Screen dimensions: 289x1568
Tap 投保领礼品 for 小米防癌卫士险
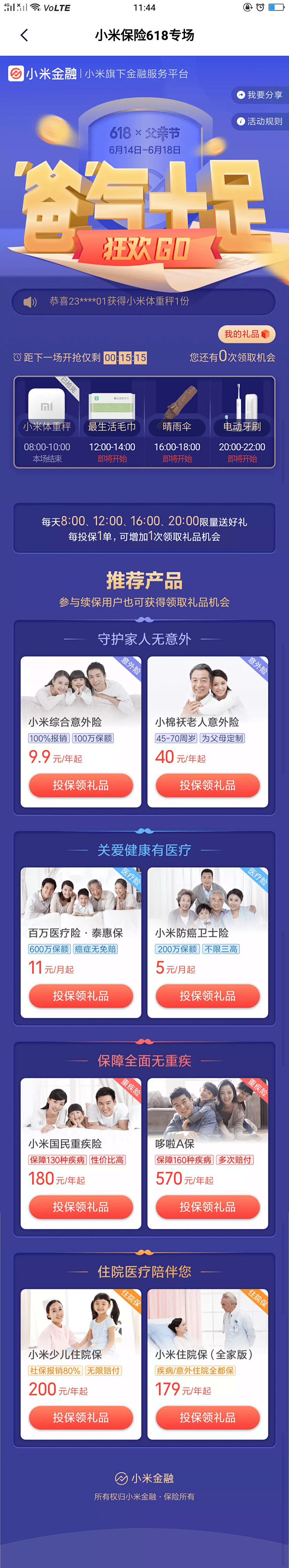click(x=207, y=996)
